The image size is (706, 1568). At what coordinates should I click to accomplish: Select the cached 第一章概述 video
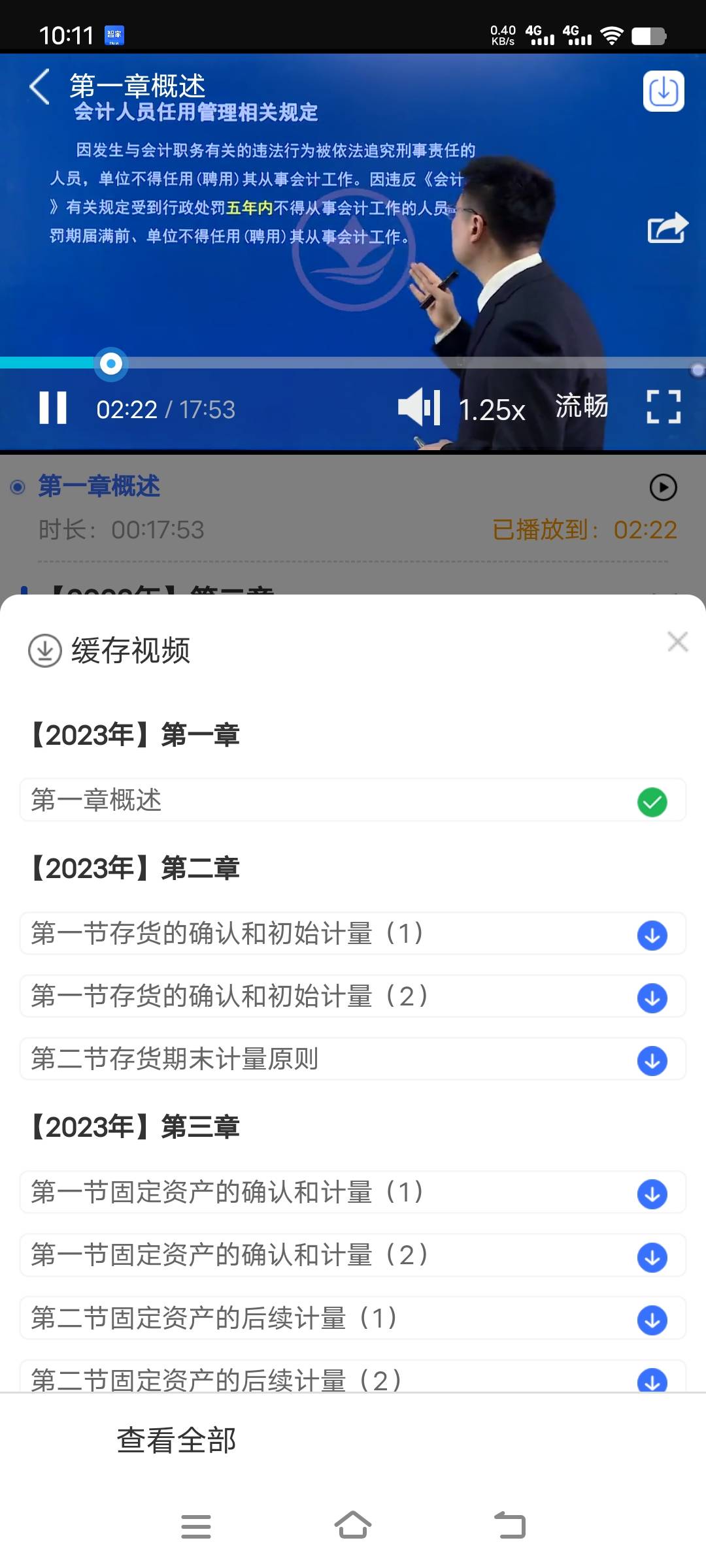pos(353,800)
